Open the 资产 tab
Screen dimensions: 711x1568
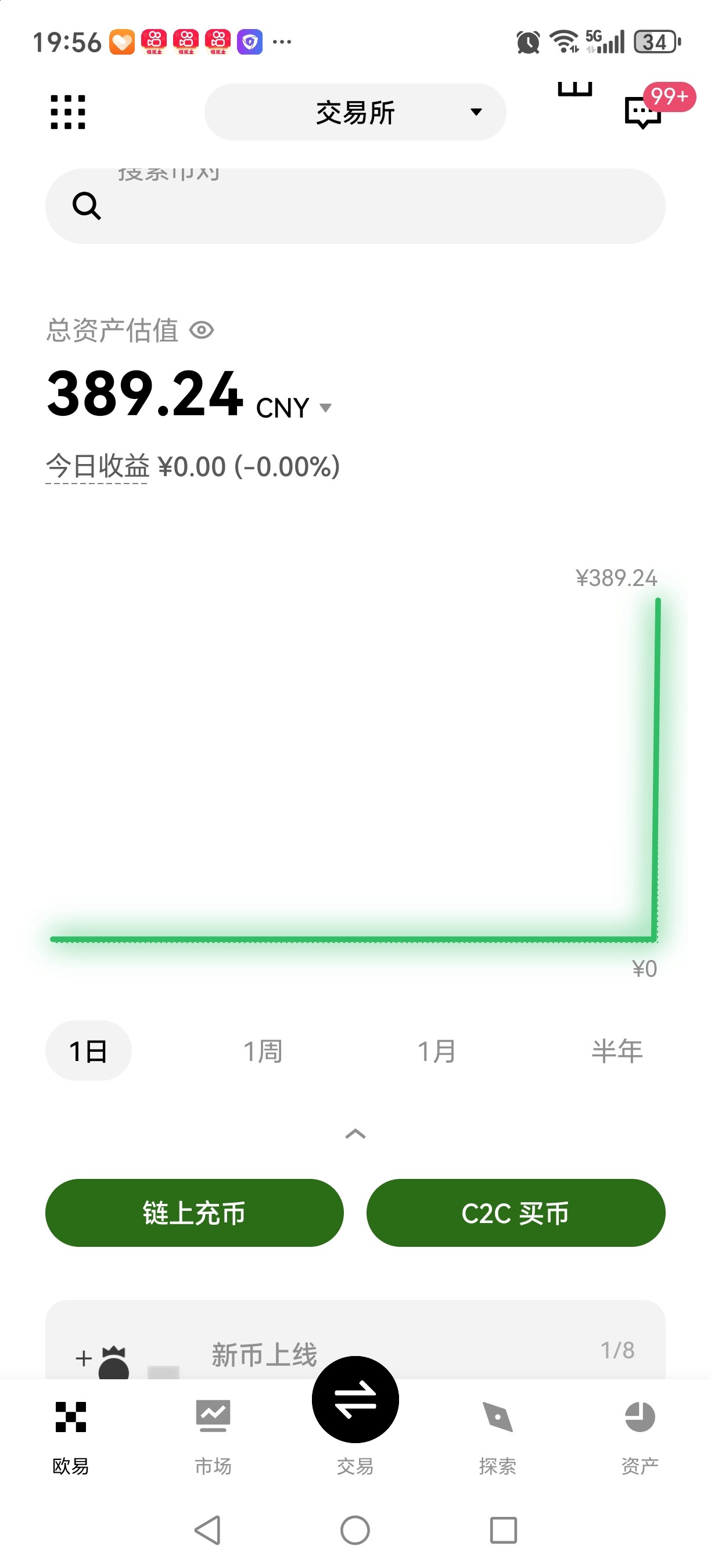[x=640, y=1436]
